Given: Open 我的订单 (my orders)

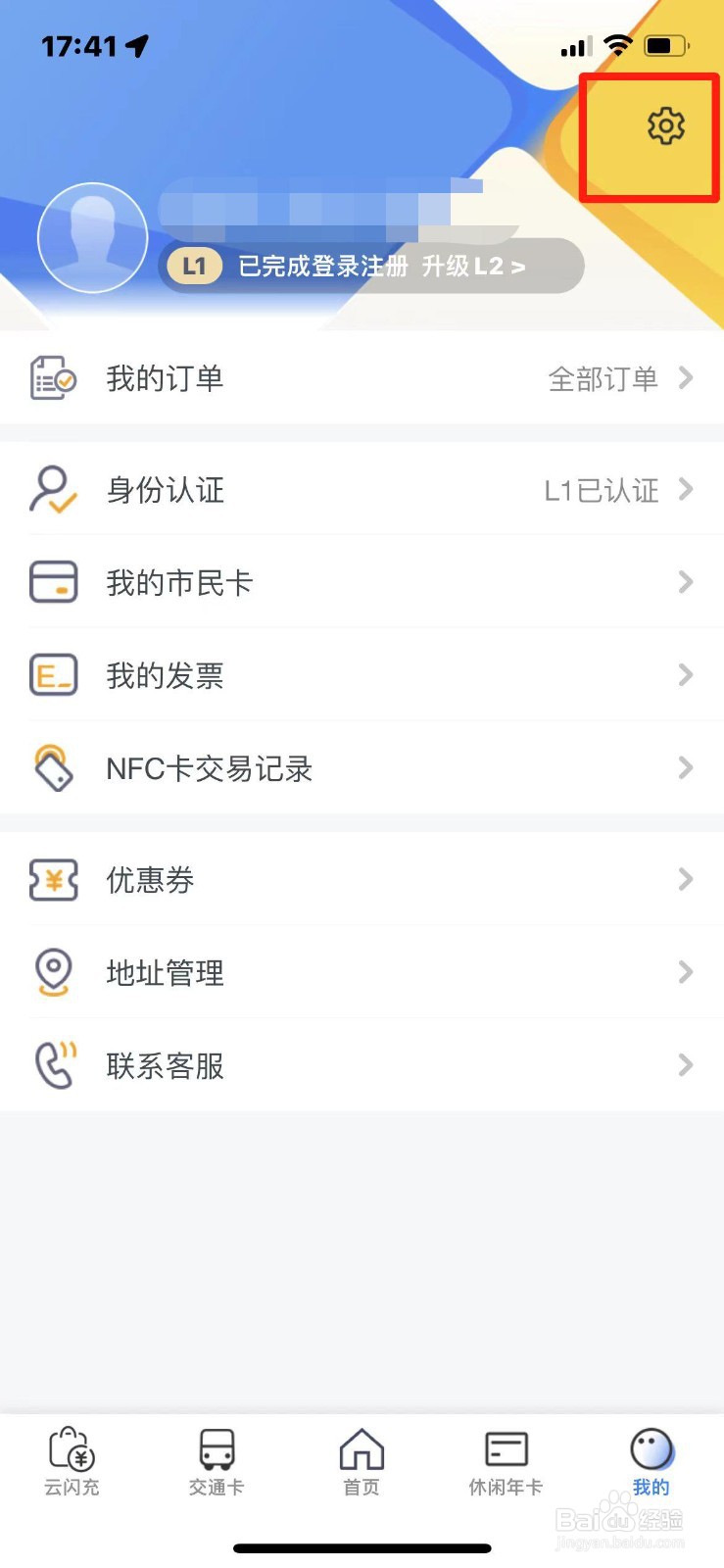Looking at the screenshot, I should [x=362, y=378].
